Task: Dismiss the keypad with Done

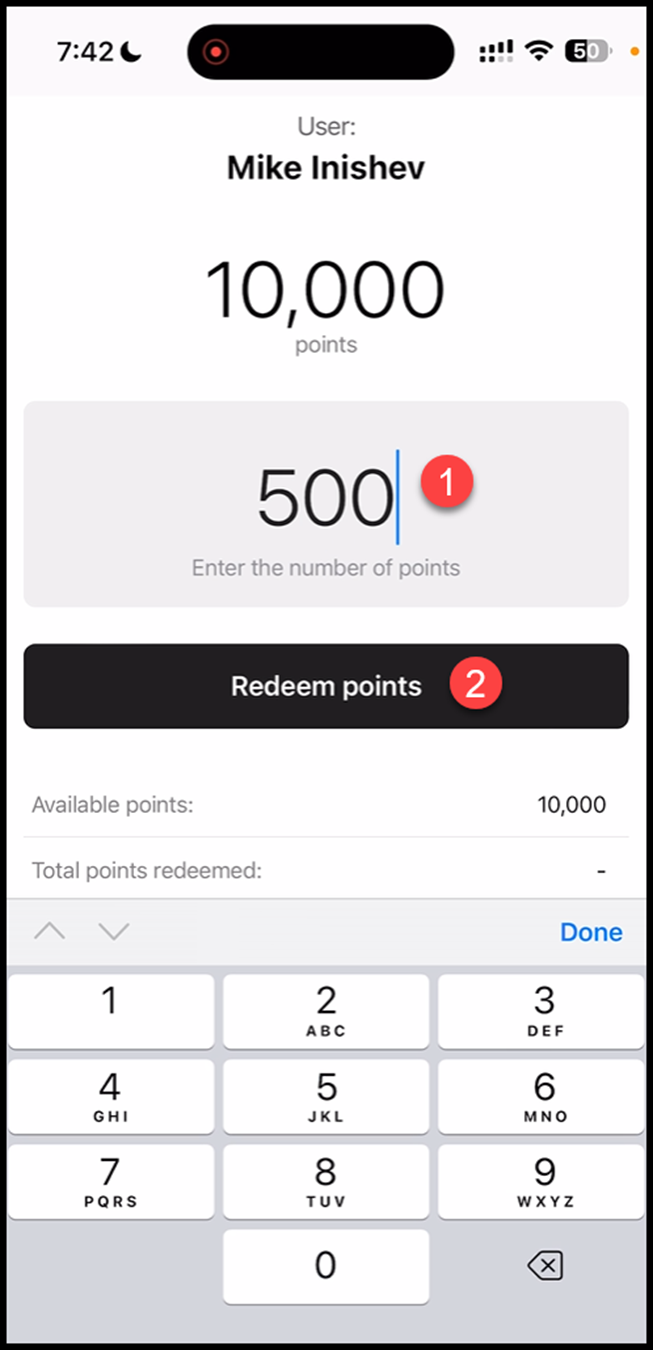Action: (591, 932)
